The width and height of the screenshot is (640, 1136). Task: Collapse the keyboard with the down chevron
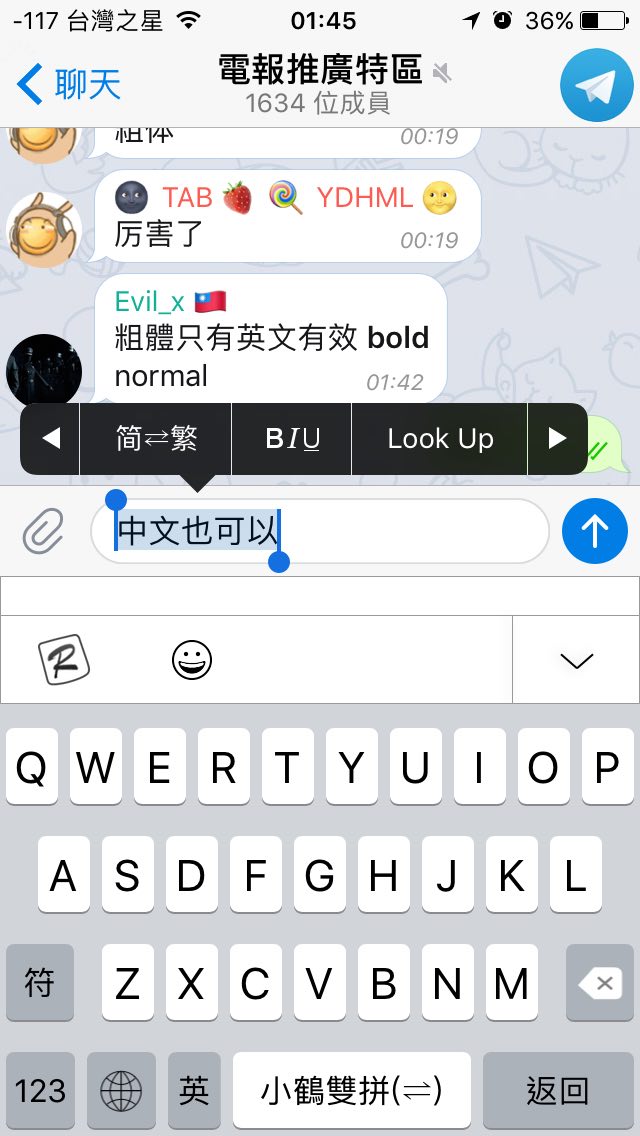coord(577,660)
